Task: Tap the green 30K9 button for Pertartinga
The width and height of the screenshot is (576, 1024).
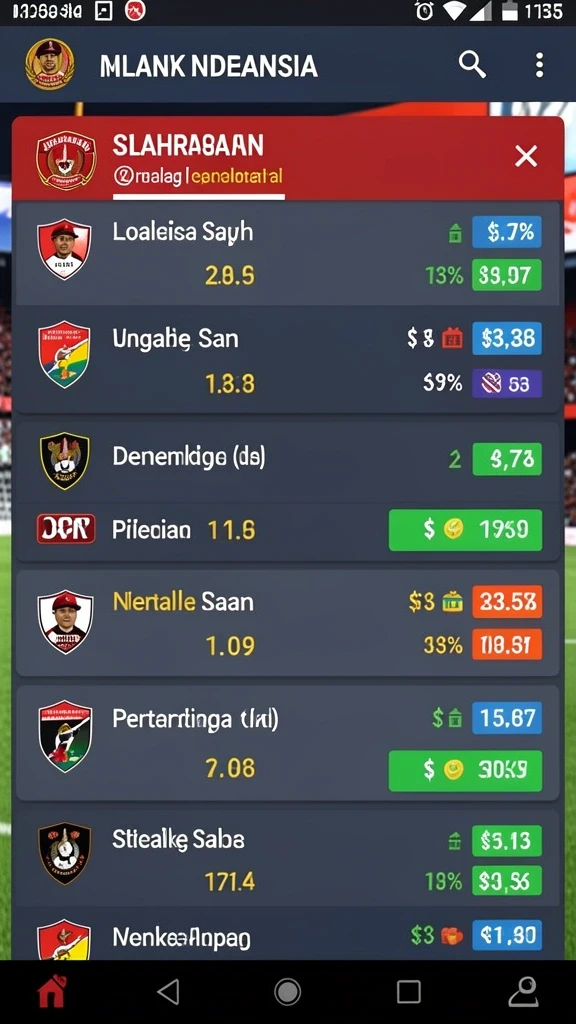Action: click(x=465, y=771)
